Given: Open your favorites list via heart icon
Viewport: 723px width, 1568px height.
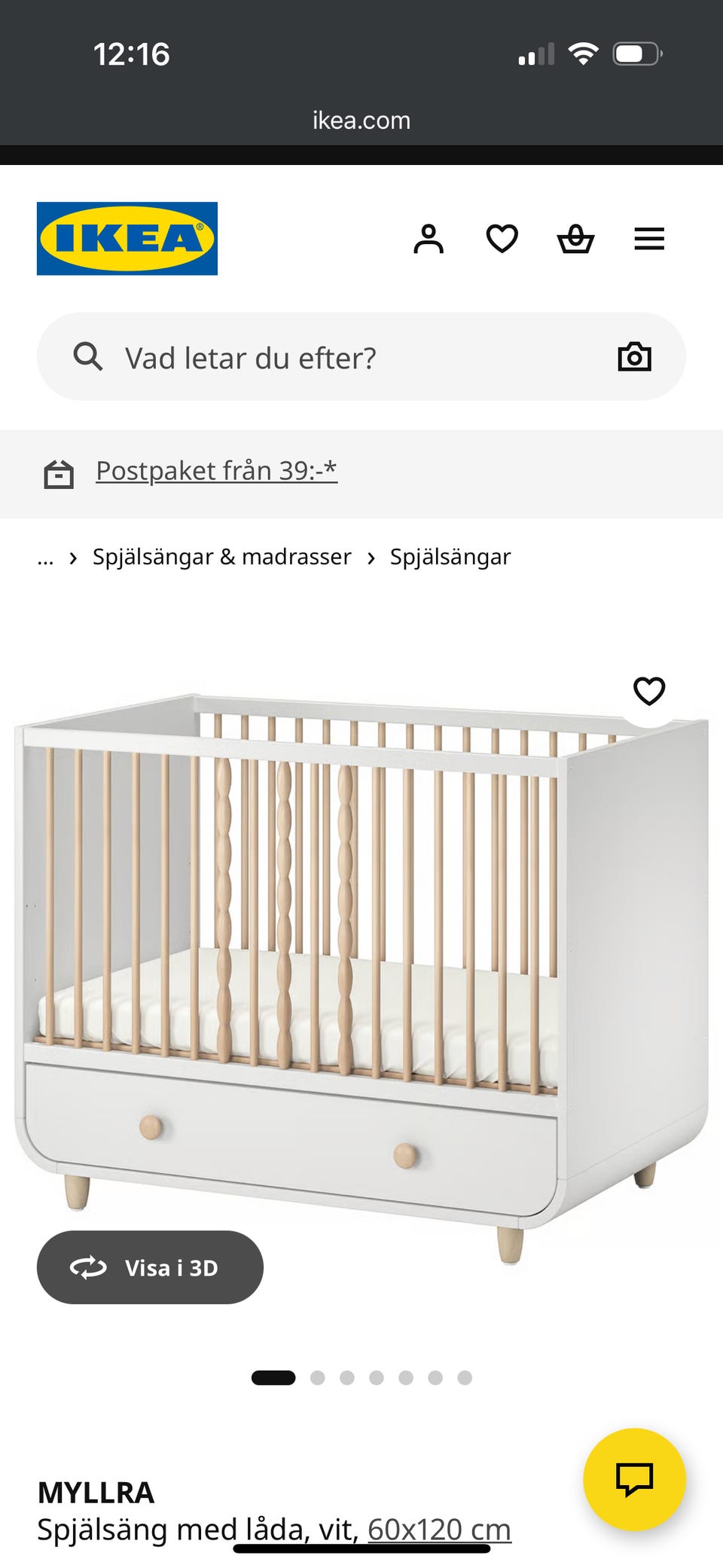Looking at the screenshot, I should 502,238.
